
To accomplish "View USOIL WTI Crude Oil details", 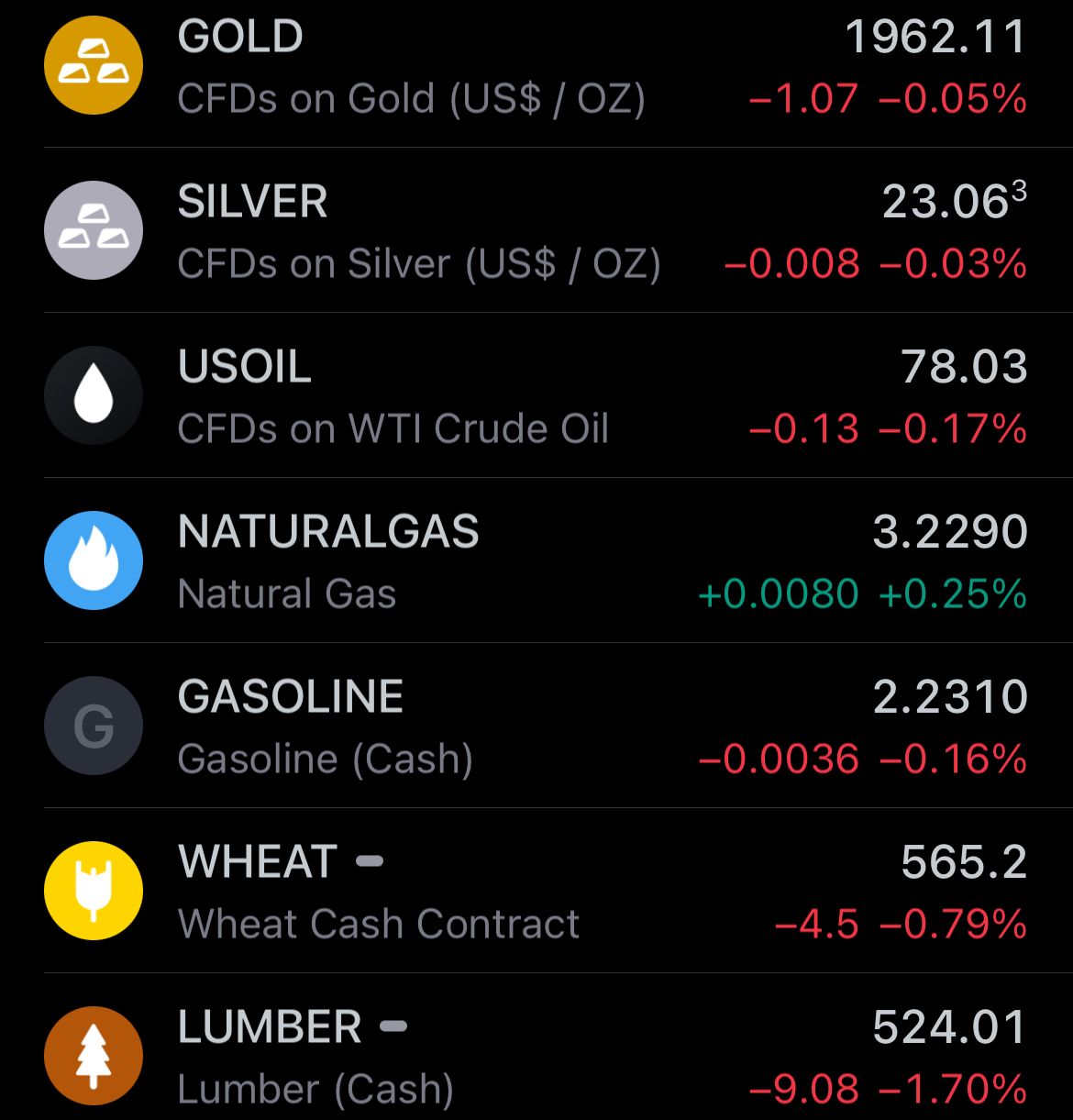I will [x=536, y=396].
